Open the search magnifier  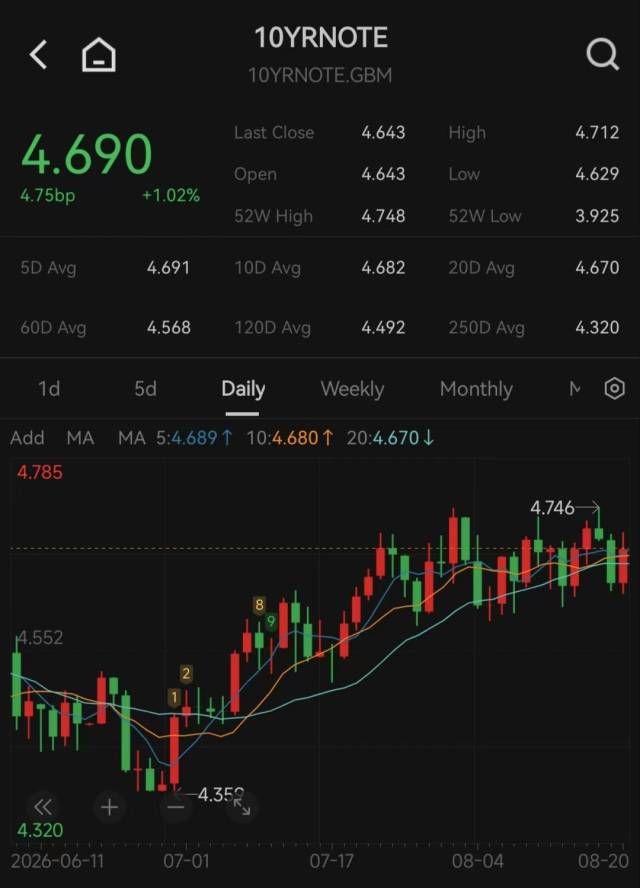602,54
